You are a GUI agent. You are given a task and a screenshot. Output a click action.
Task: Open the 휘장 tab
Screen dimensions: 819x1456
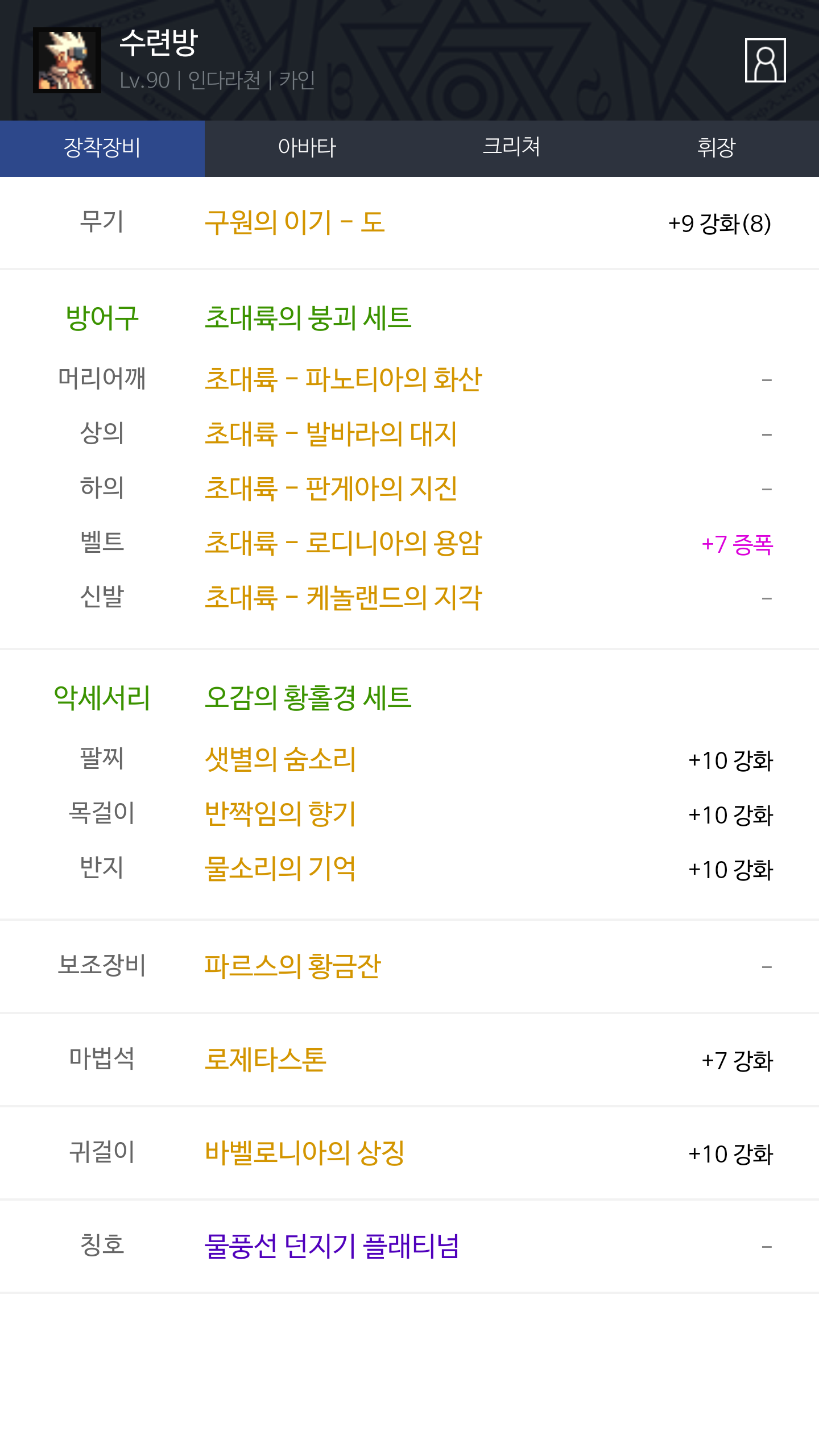(x=717, y=148)
